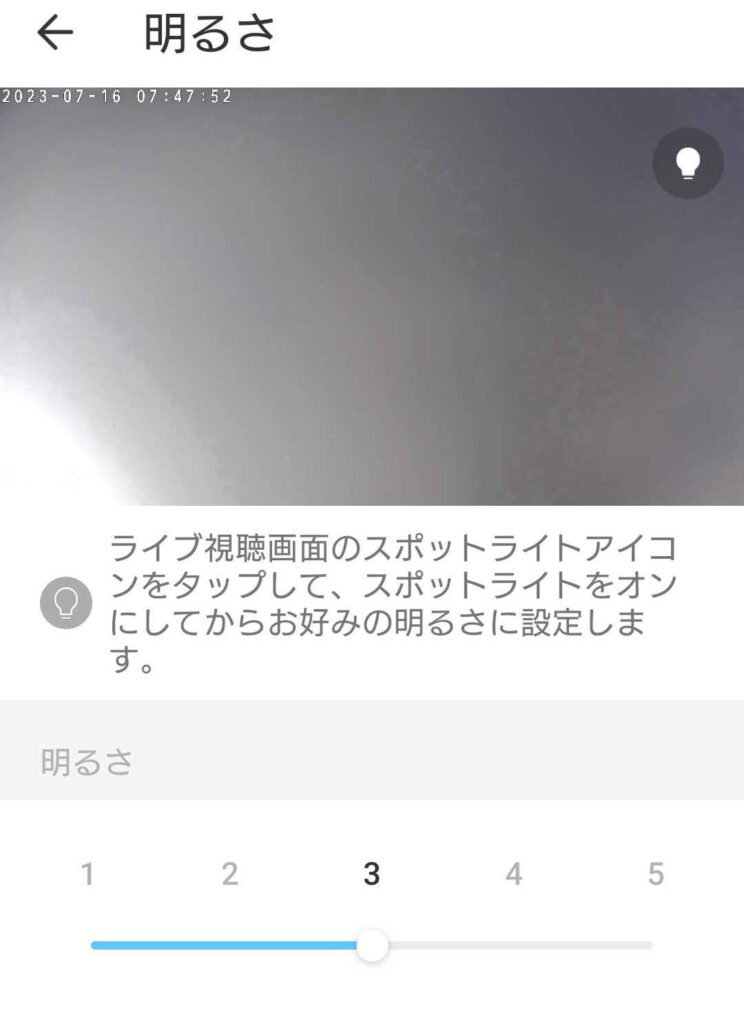Set brightness to level 4

pyautogui.click(x=514, y=875)
